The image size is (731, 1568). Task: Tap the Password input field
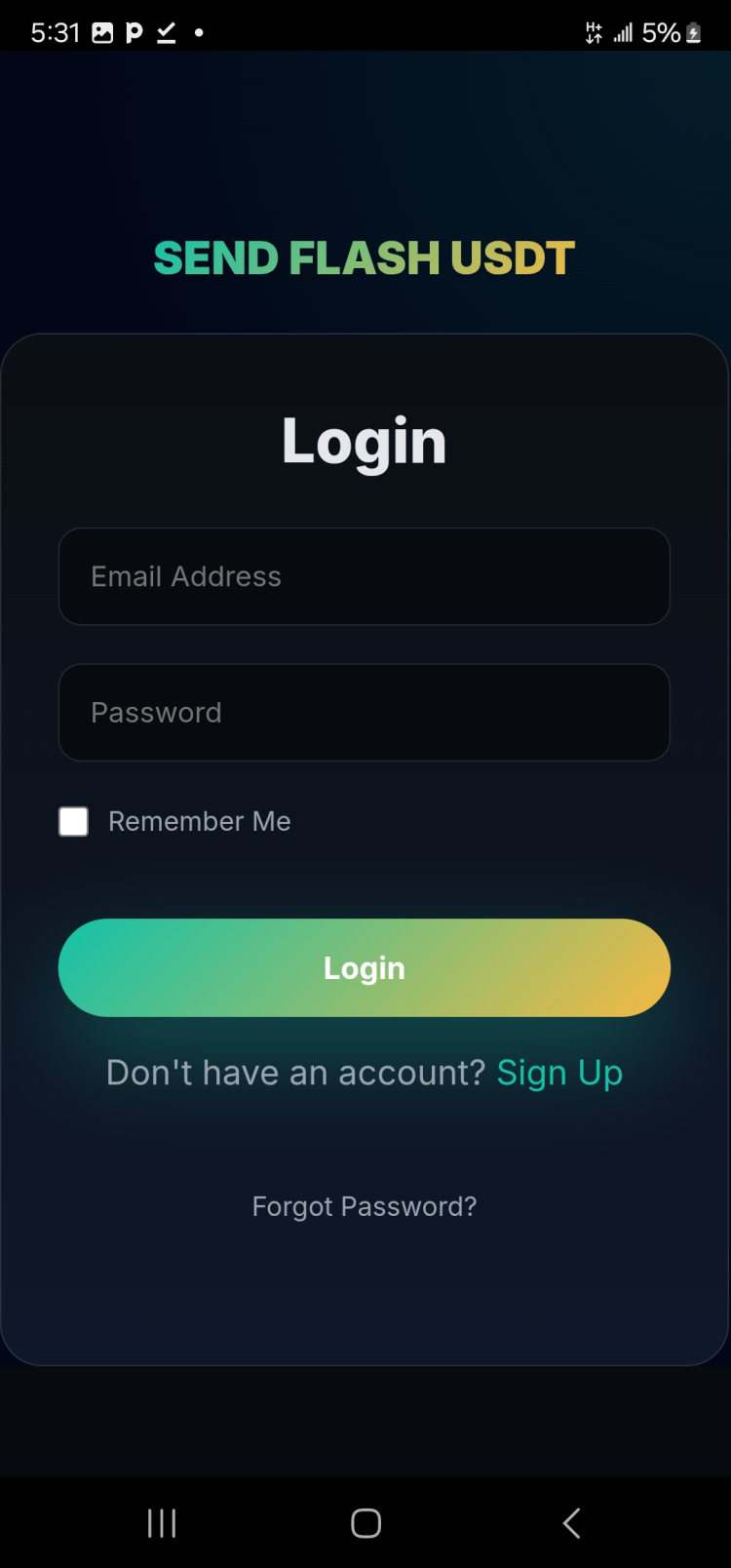(x=364, y=713)
